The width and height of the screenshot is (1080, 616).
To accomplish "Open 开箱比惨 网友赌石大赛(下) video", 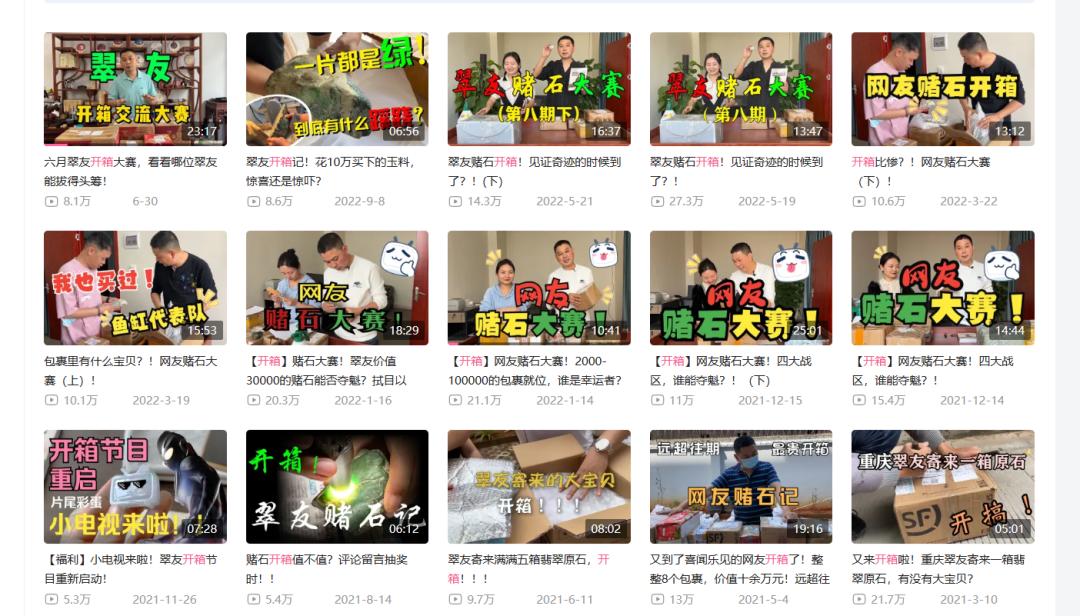I will point(943,89).
